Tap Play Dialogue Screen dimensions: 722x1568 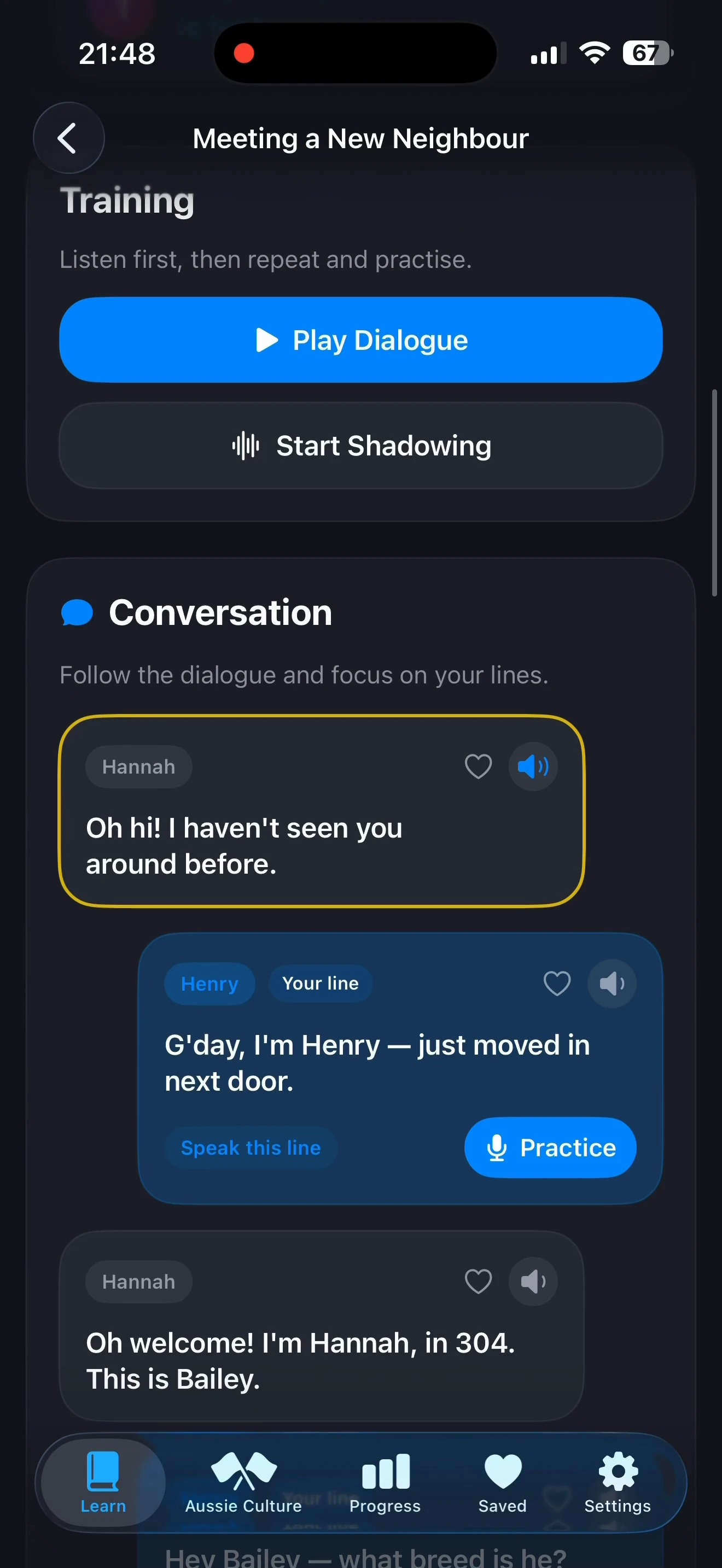[360, 340]
